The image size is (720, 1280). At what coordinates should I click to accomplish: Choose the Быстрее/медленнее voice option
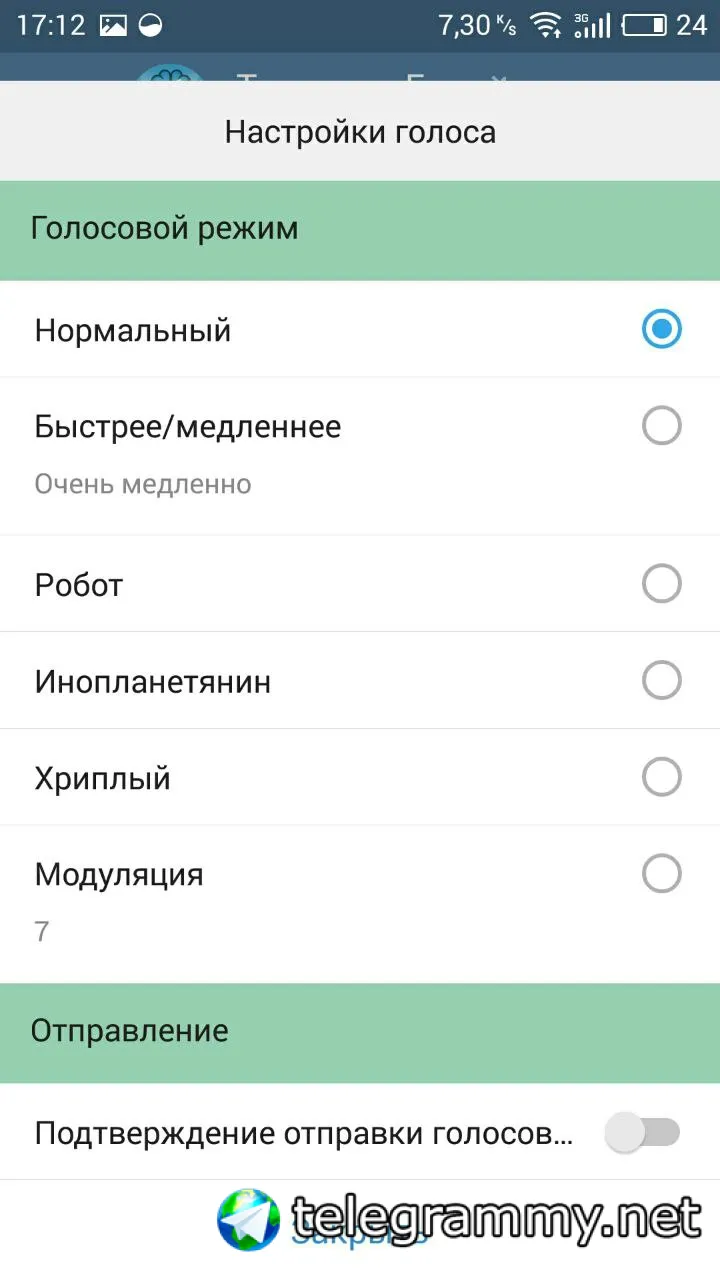click(x=661, y=426)
